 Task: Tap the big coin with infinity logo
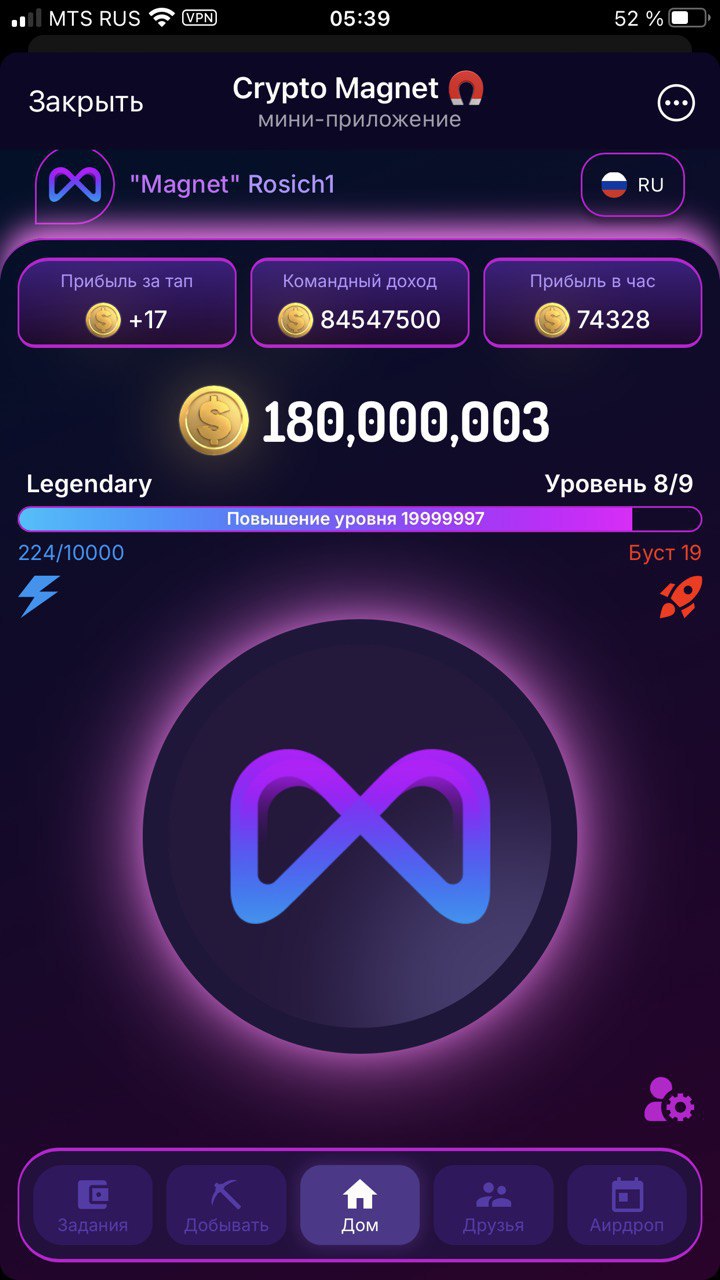click(x=360, y=836)
